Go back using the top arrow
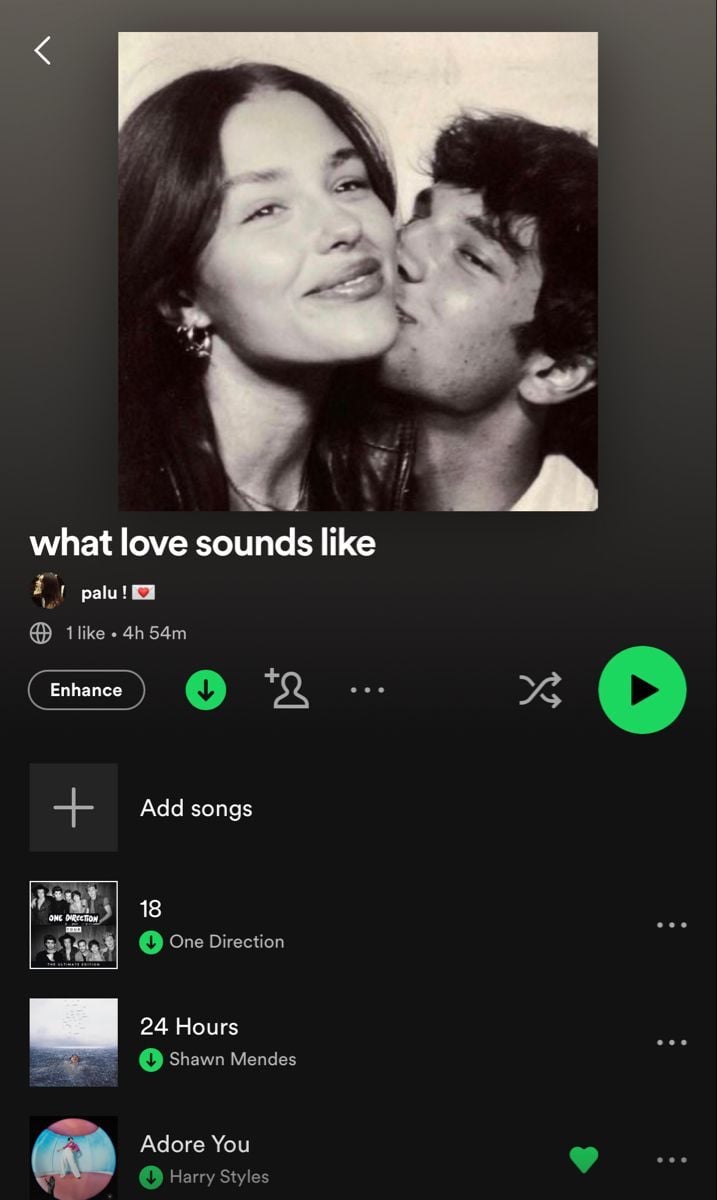 click(x=42, y=50)
